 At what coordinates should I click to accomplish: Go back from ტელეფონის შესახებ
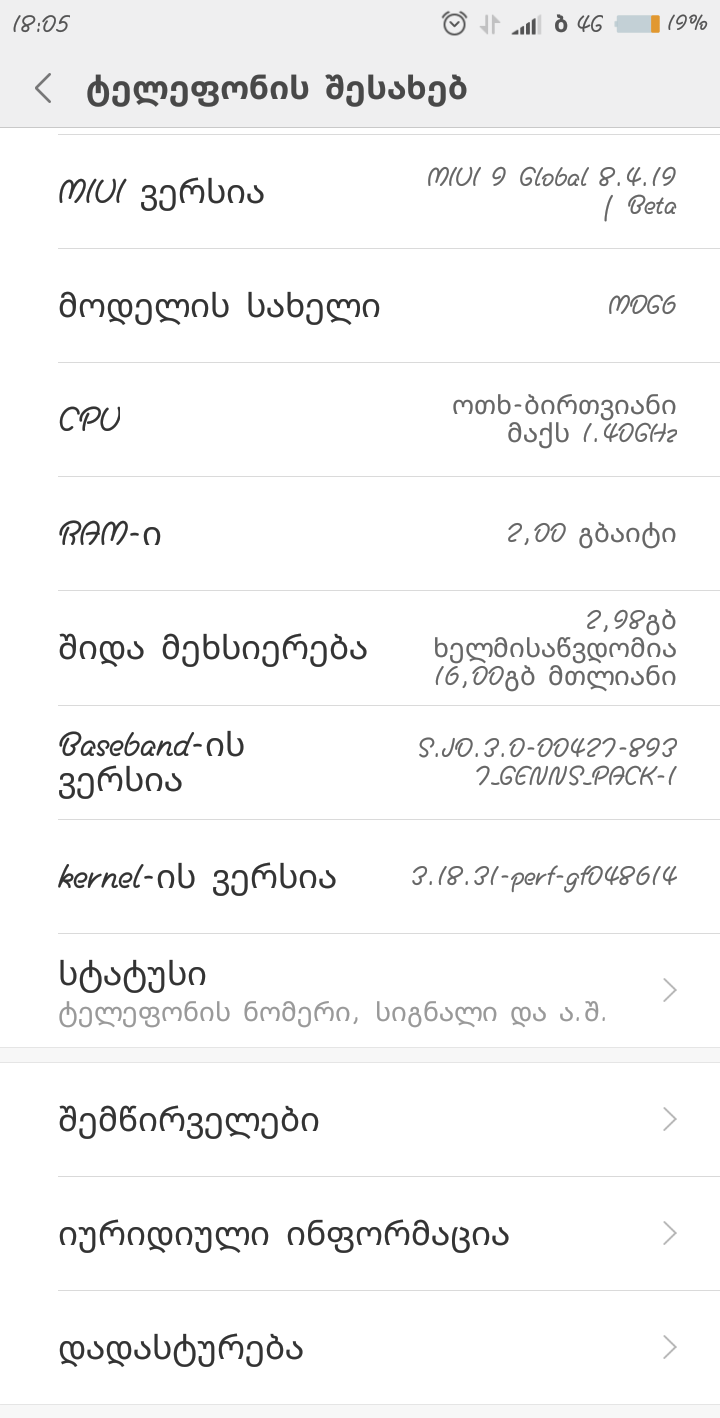coord(43,89)
